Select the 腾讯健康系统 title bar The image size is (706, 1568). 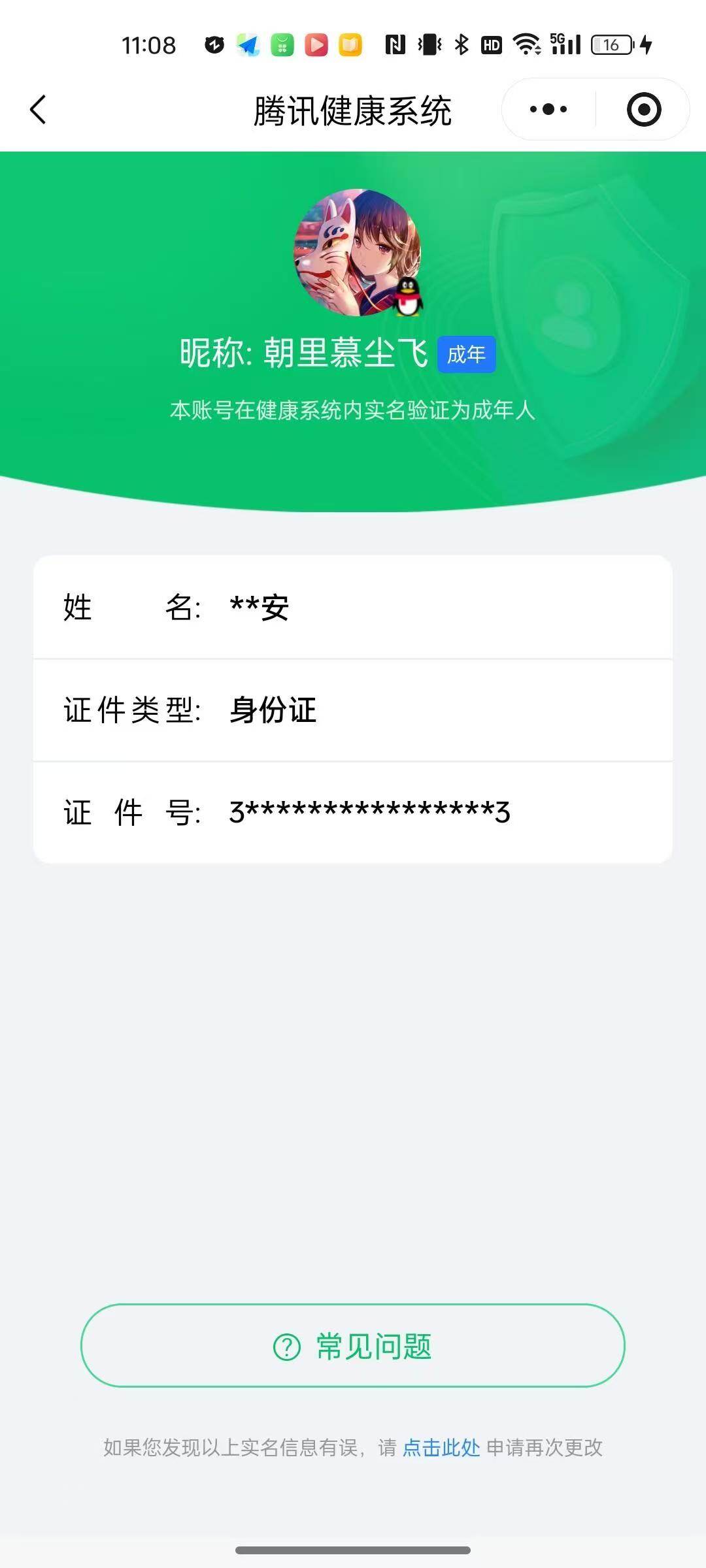353,110
